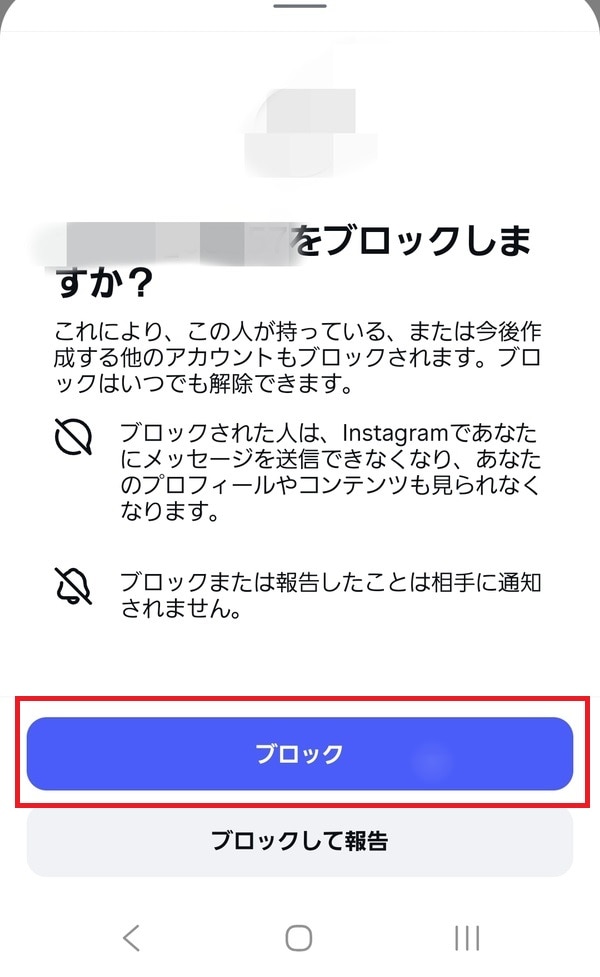Open recent apps from navigation bar
600x977 pixels.
[x=467, y=937]
